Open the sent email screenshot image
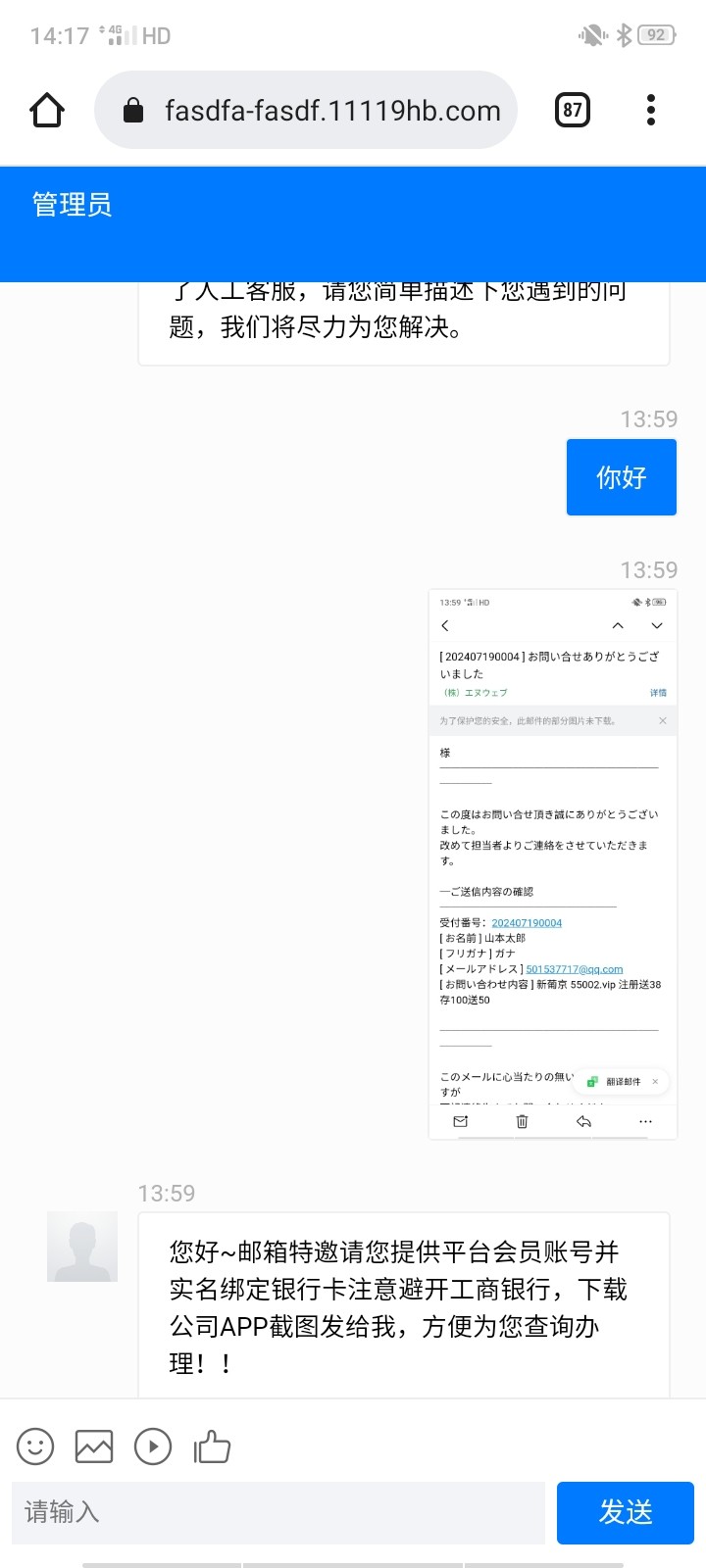This screenshot has height=1568, width=706. [x=553, y=864]
